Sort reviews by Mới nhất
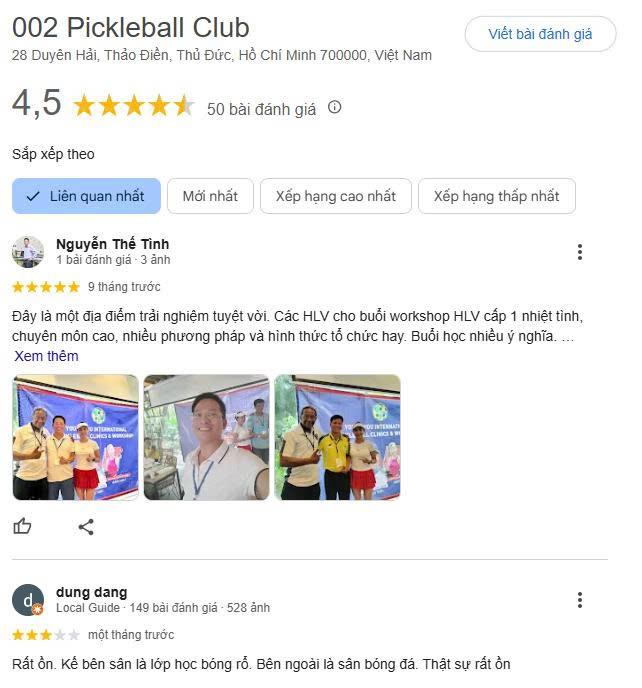This screenshot has width=642, height=688. coord(210,196)
